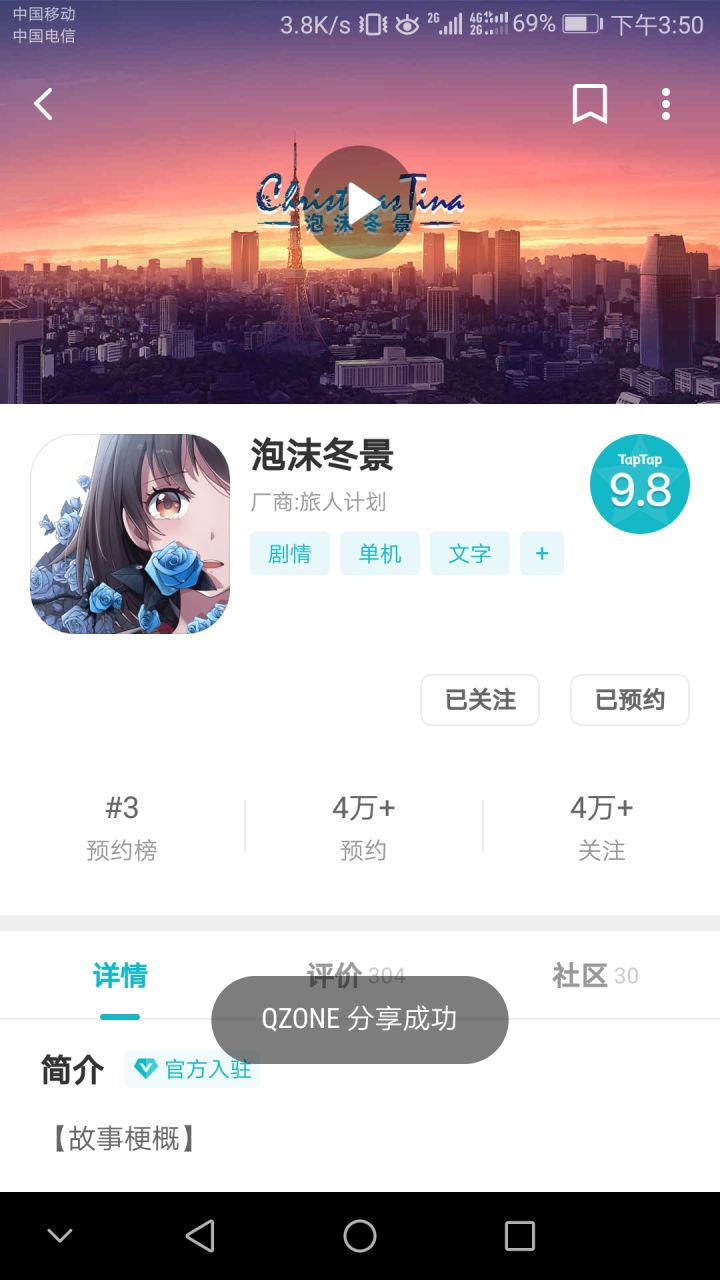Viewport: 720px width, 1280px height.
Task: Open the three-dot overflow menu
Action: (x=665, y=103)
